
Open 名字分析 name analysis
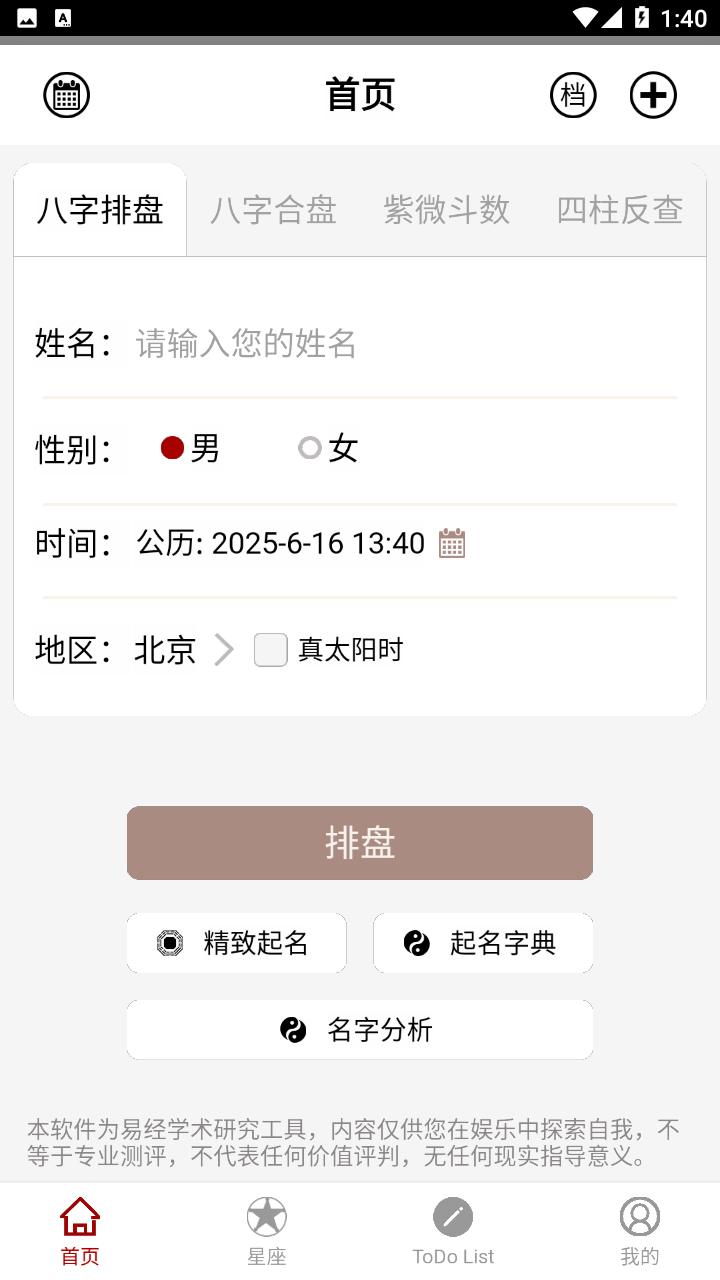click(x=360, y=1030)
